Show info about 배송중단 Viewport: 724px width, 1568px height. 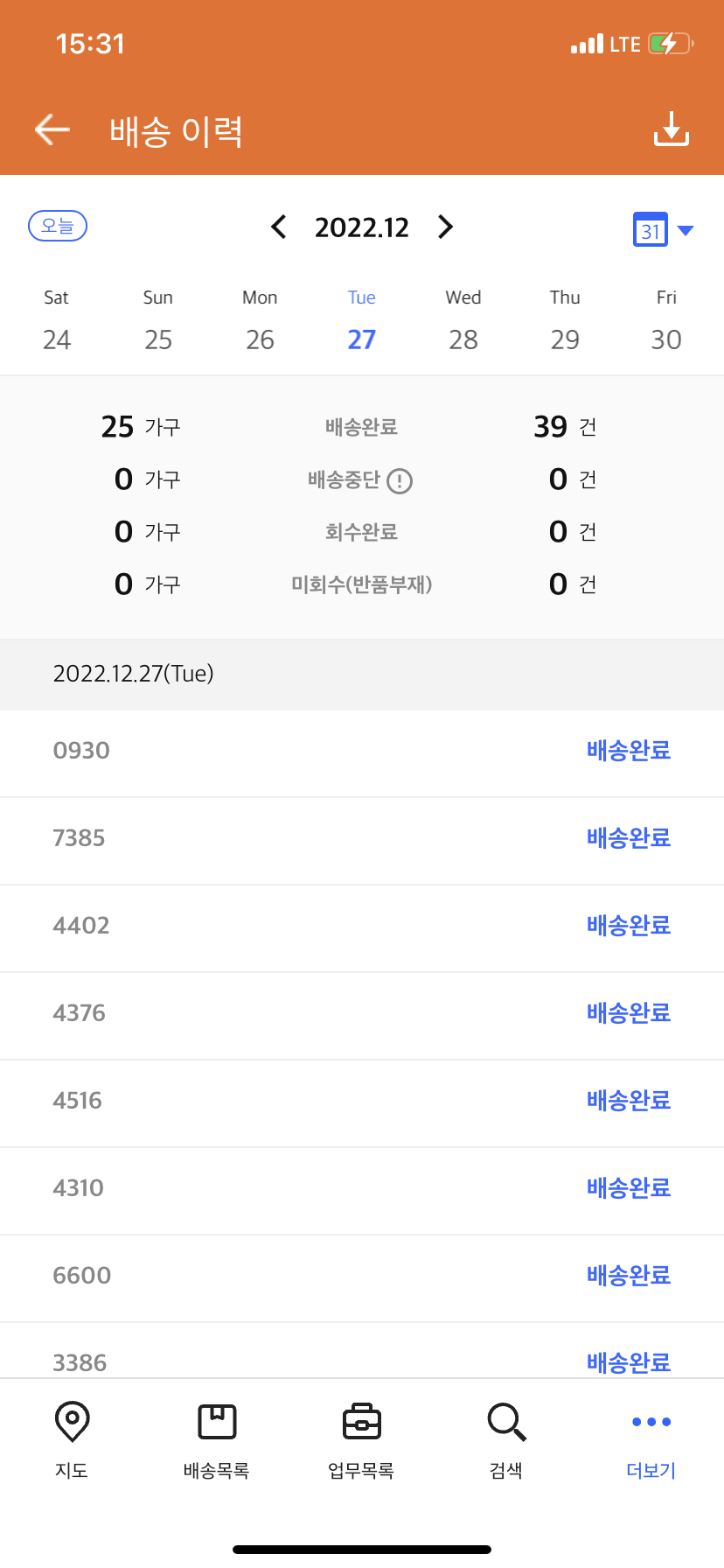point(400,480)
